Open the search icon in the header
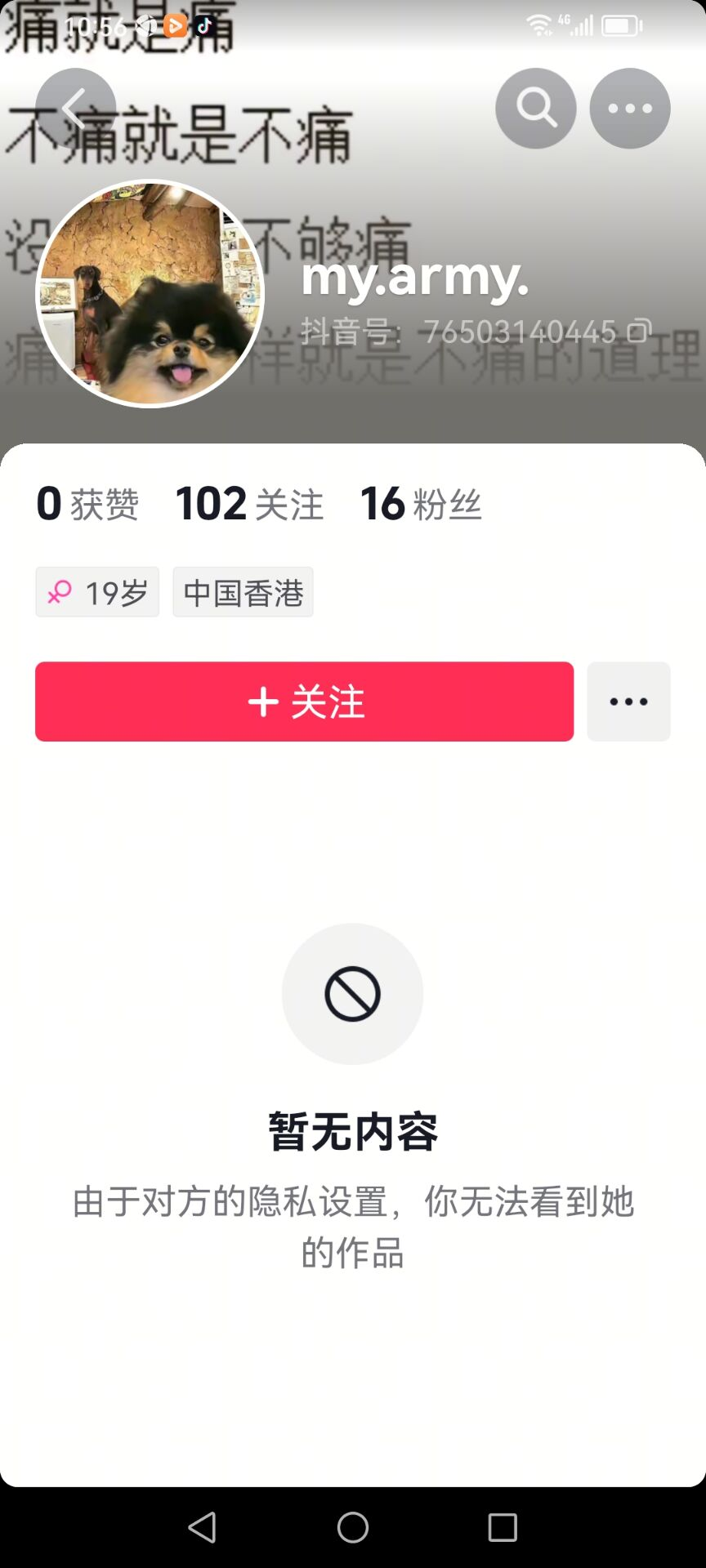 (x=536, y=109)
